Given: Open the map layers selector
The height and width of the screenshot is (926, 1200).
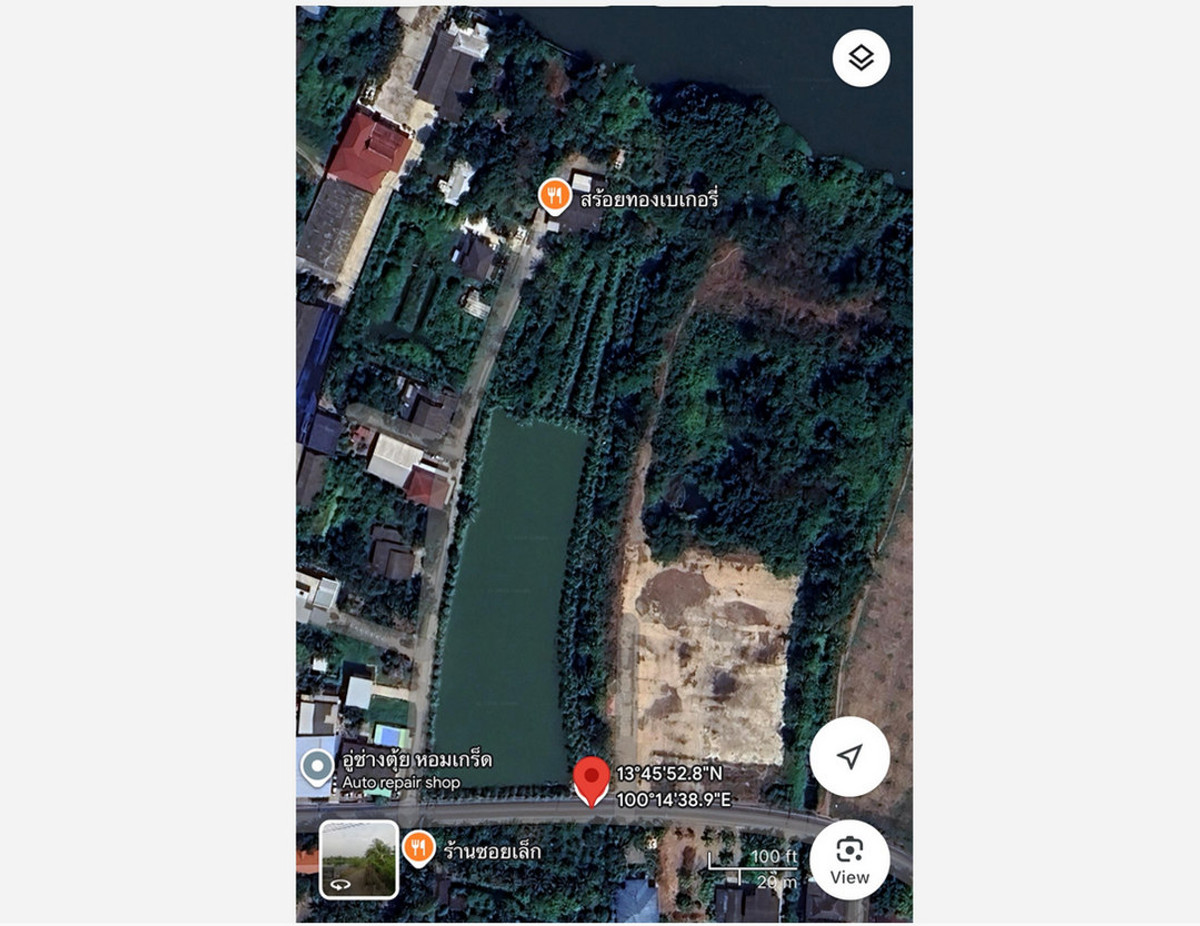Looking at the screenshot, I should (x=861, y=59).
